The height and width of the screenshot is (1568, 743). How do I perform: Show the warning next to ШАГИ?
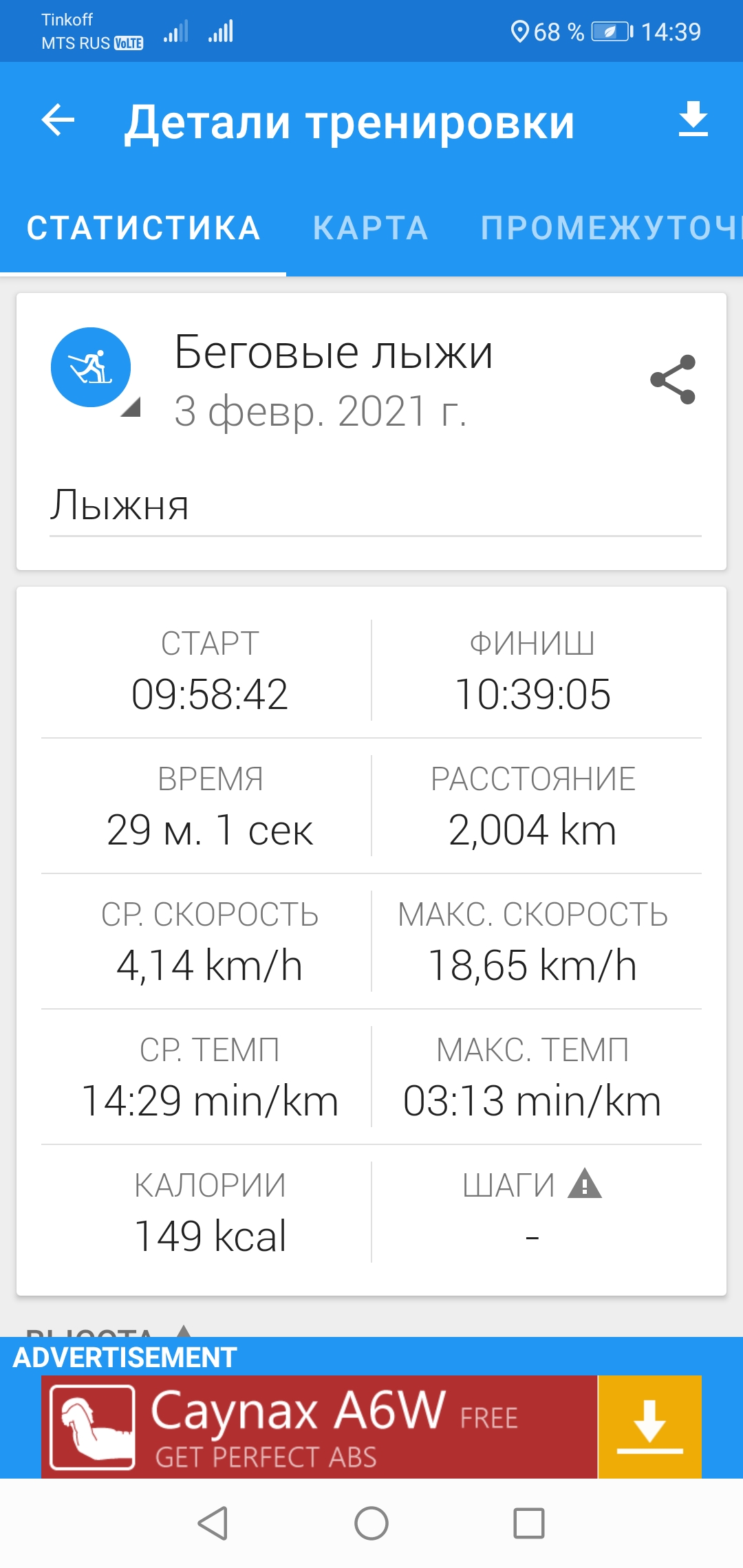585,1184
